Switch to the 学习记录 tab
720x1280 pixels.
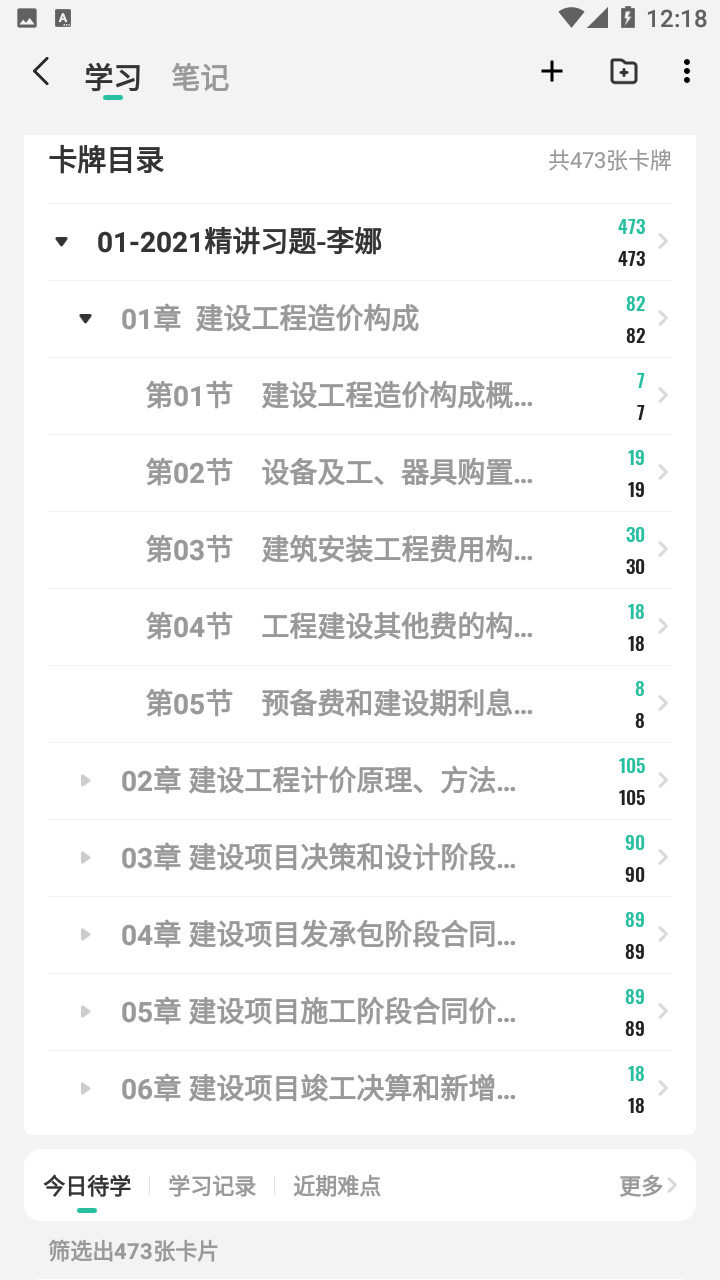click(212, 1186)
